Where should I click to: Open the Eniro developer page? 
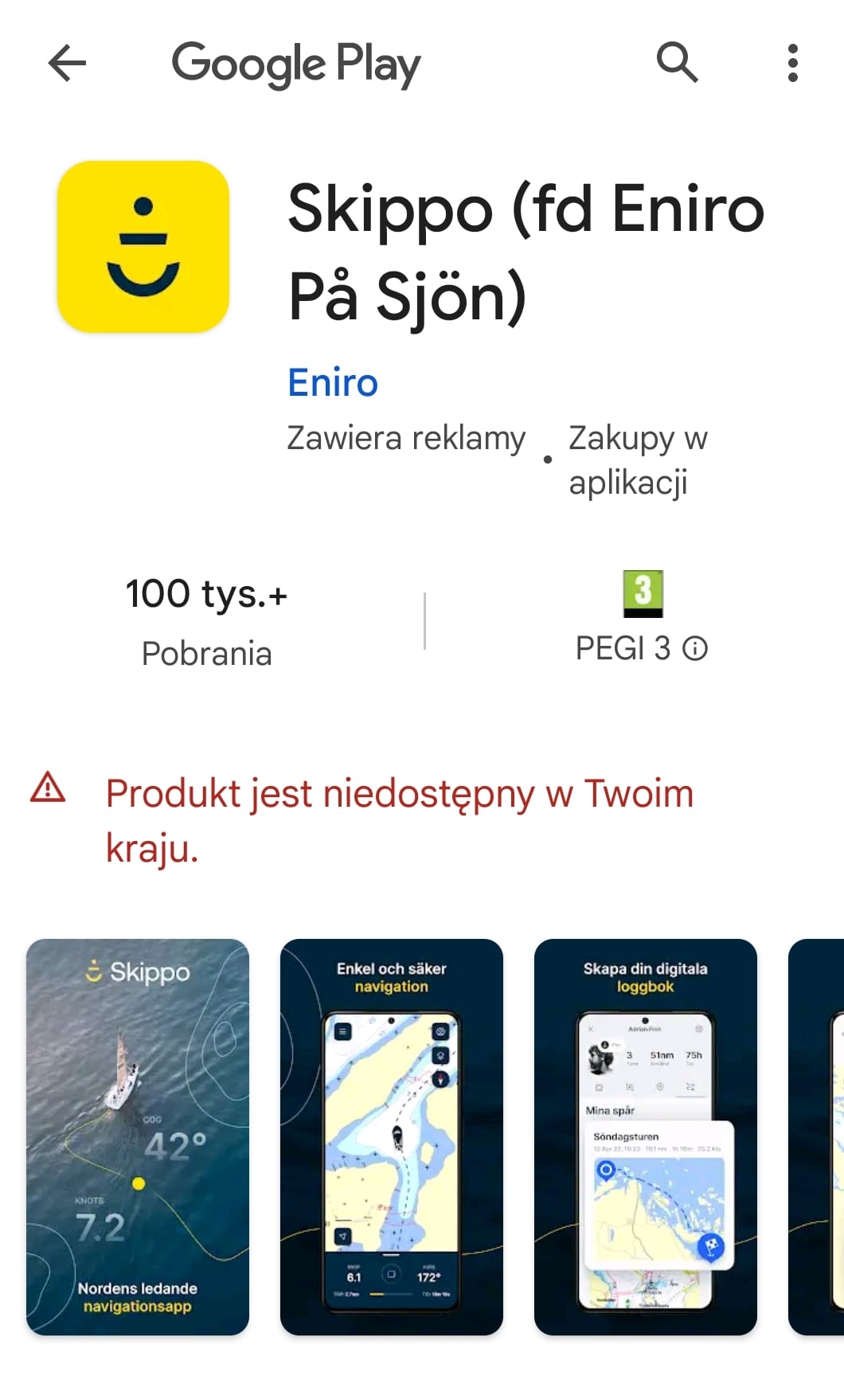click(x=333, y=382)
